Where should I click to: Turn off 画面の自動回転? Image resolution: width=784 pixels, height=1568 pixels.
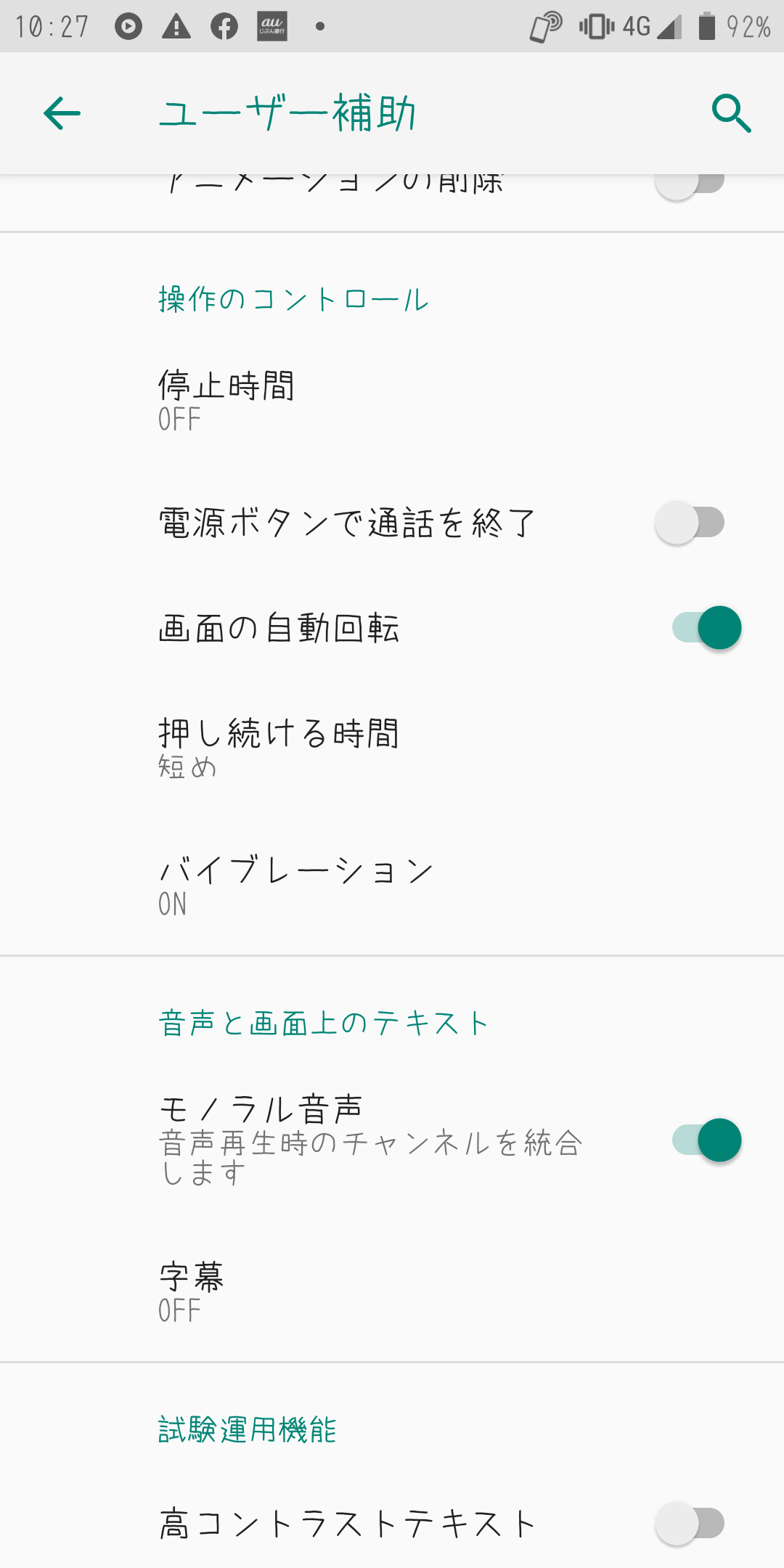tap(706, 628)
